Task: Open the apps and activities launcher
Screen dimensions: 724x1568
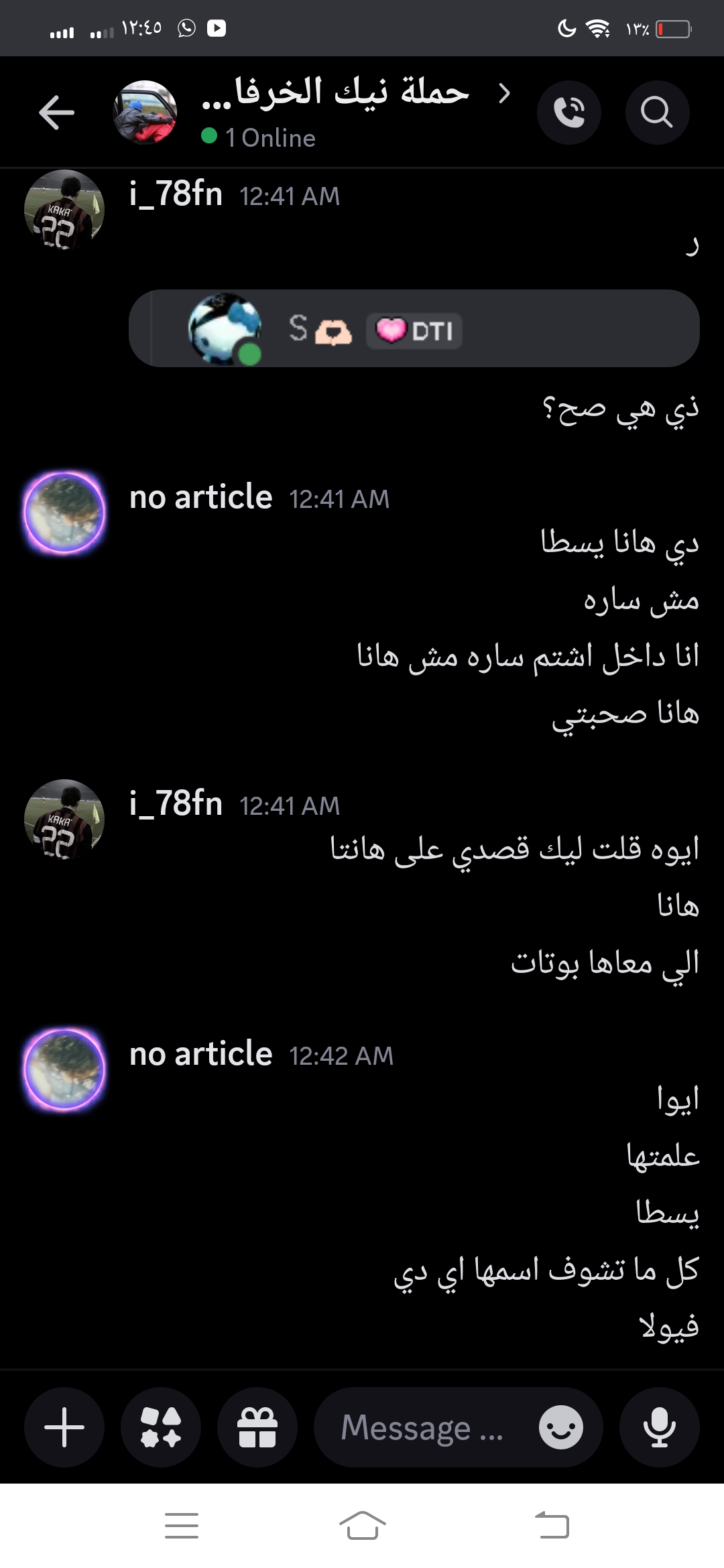Action: 161,1427
